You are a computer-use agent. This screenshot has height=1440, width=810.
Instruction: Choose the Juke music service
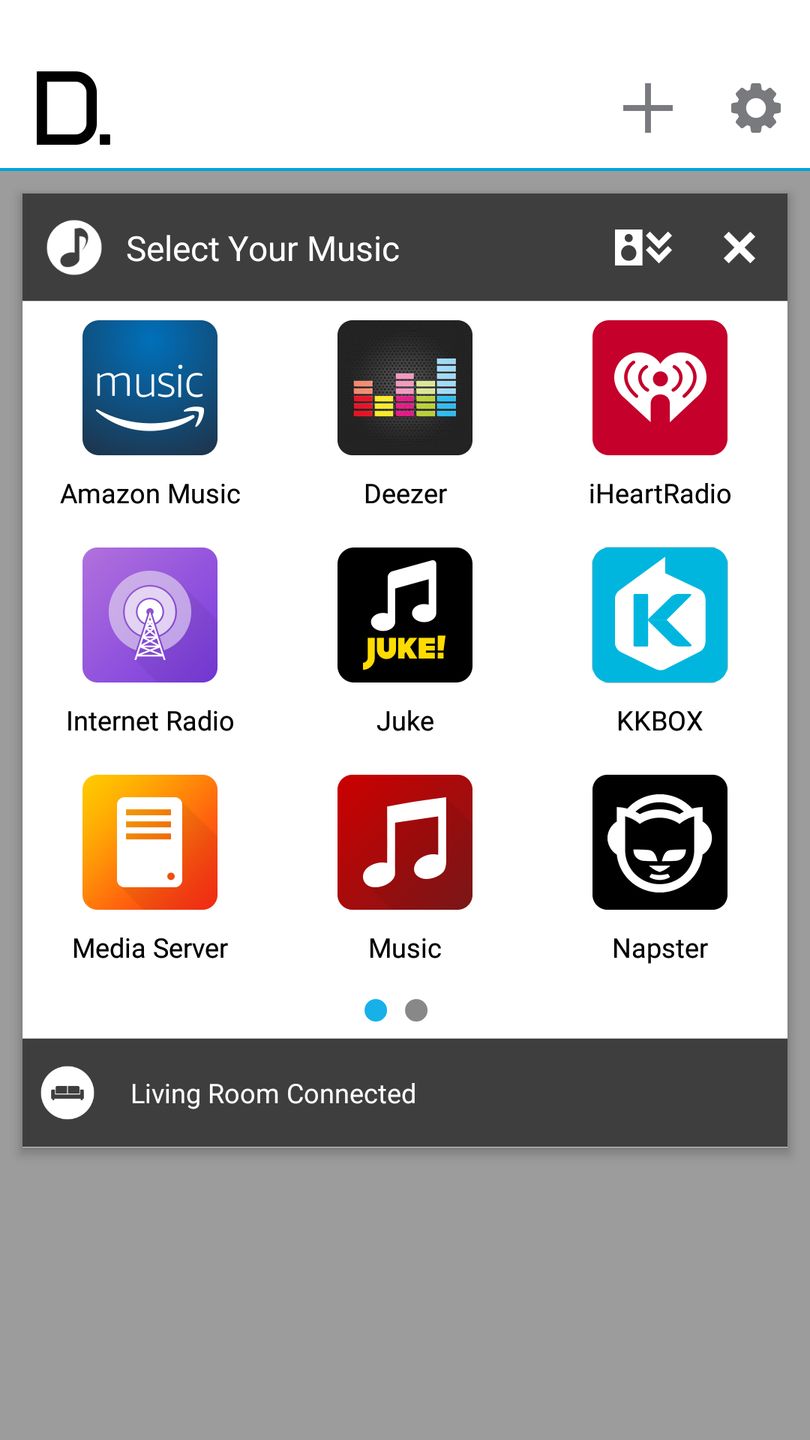point(405,615)
